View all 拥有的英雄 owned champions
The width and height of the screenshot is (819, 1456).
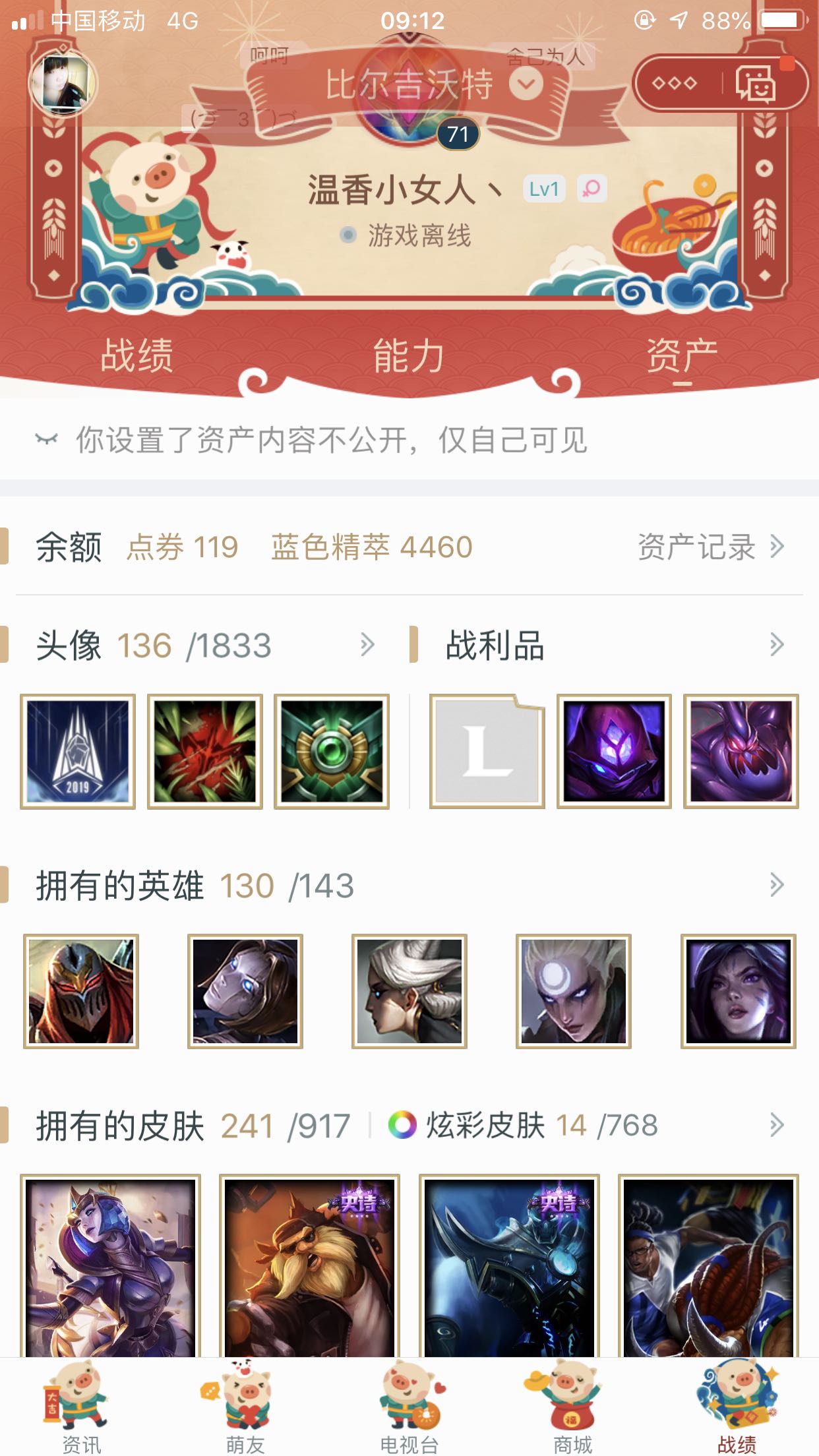[x=776, y=885]
